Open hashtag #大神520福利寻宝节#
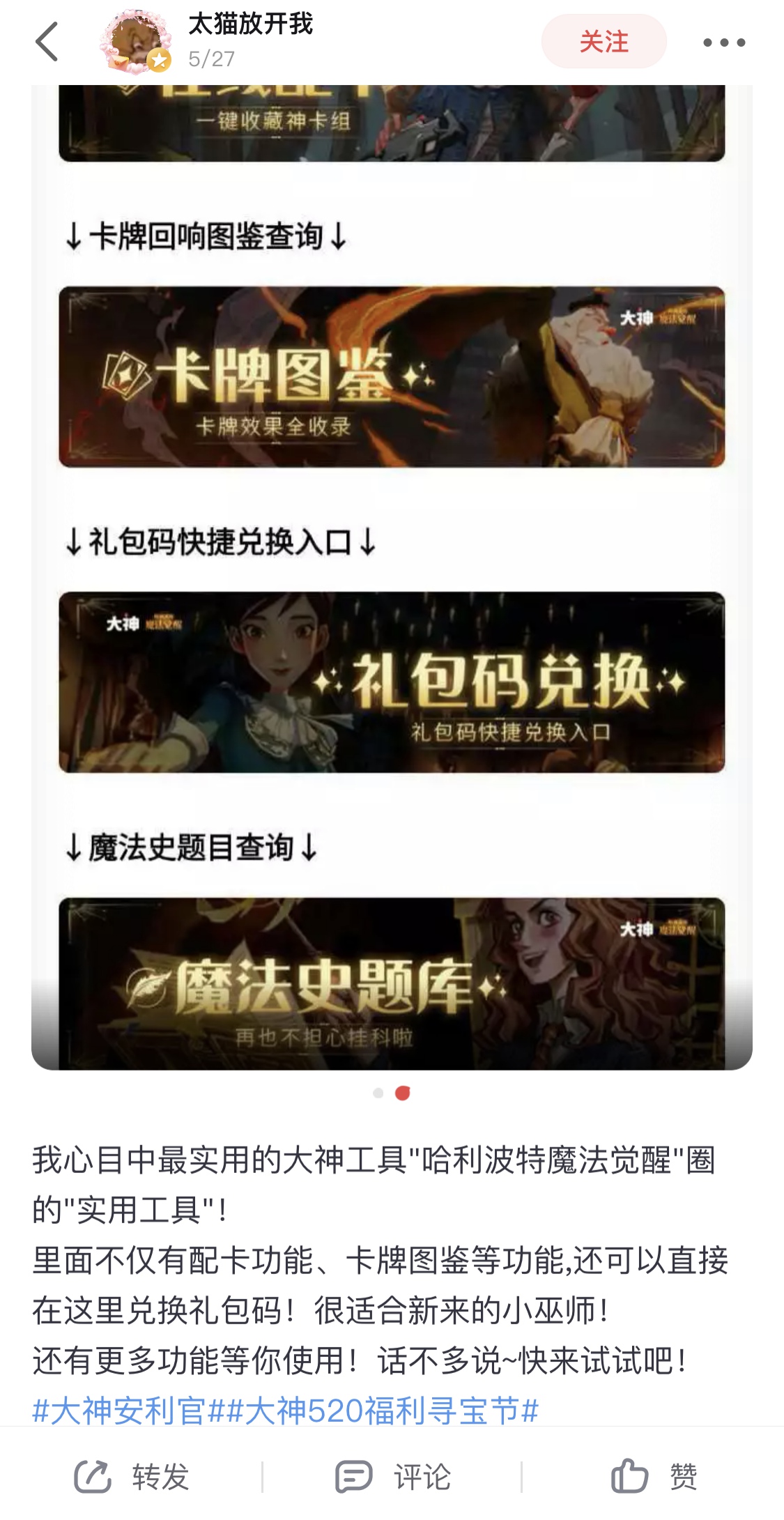Viewport: 784px width, 1520px height. click(382, 1411)
